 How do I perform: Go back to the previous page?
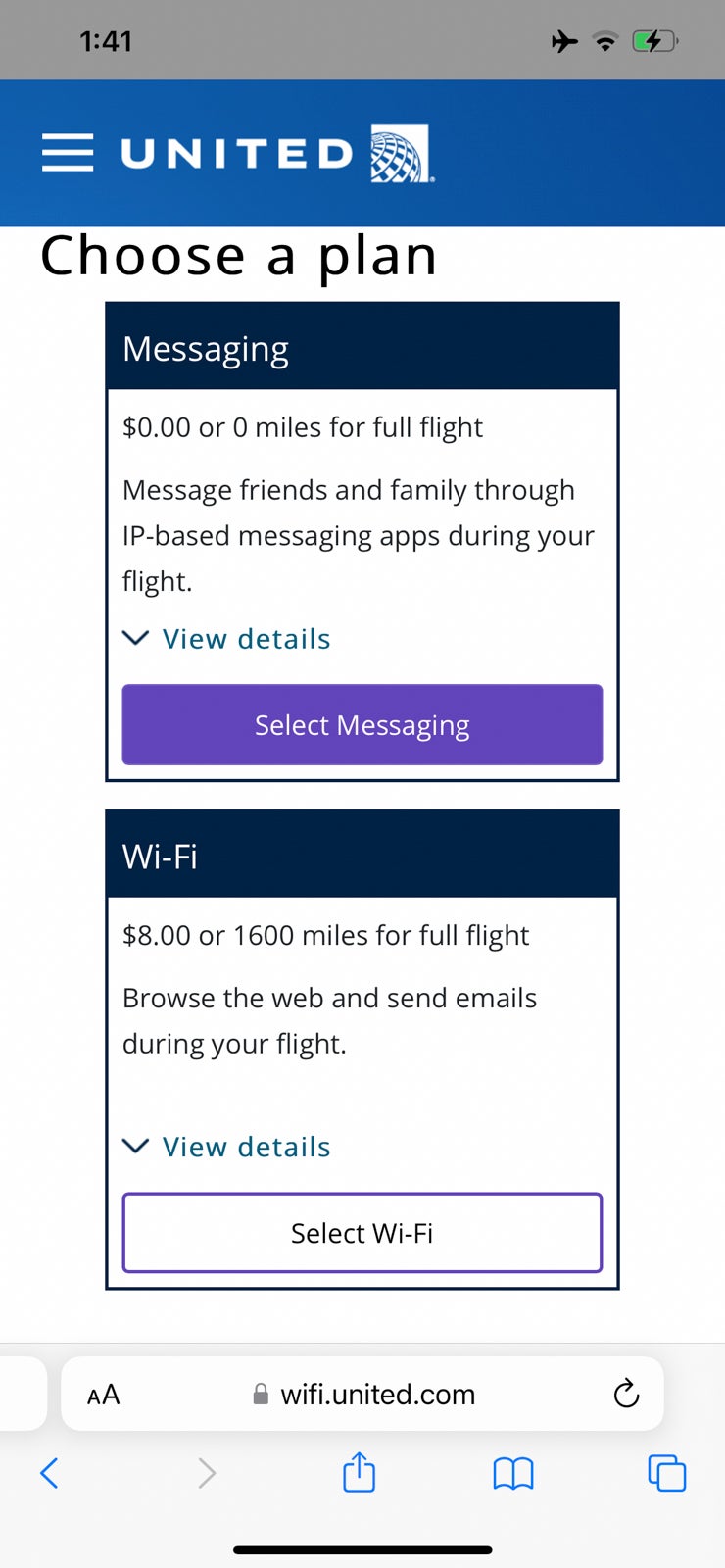tap(49, 1472)
